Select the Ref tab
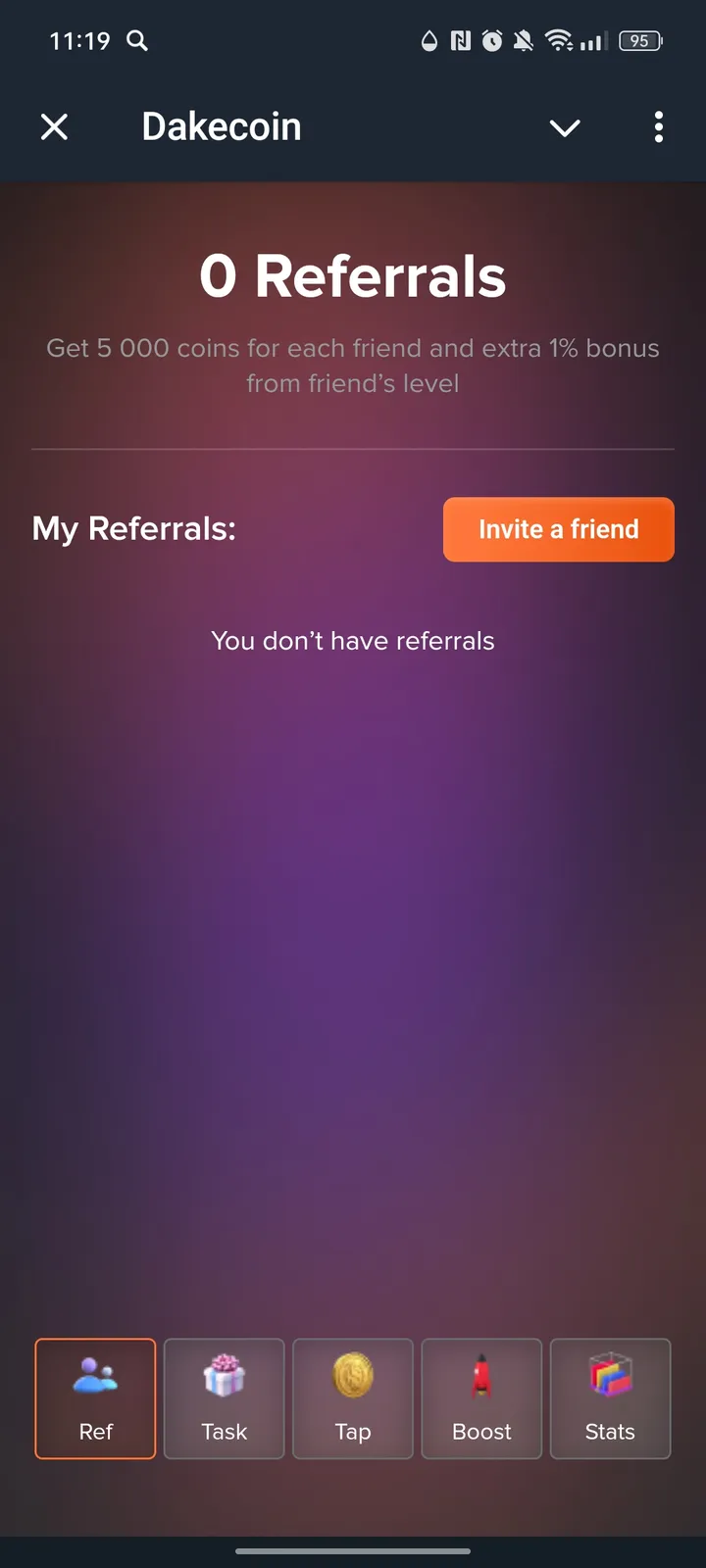Screen dimensions: 706x1568 click(x=96, y=1398)
